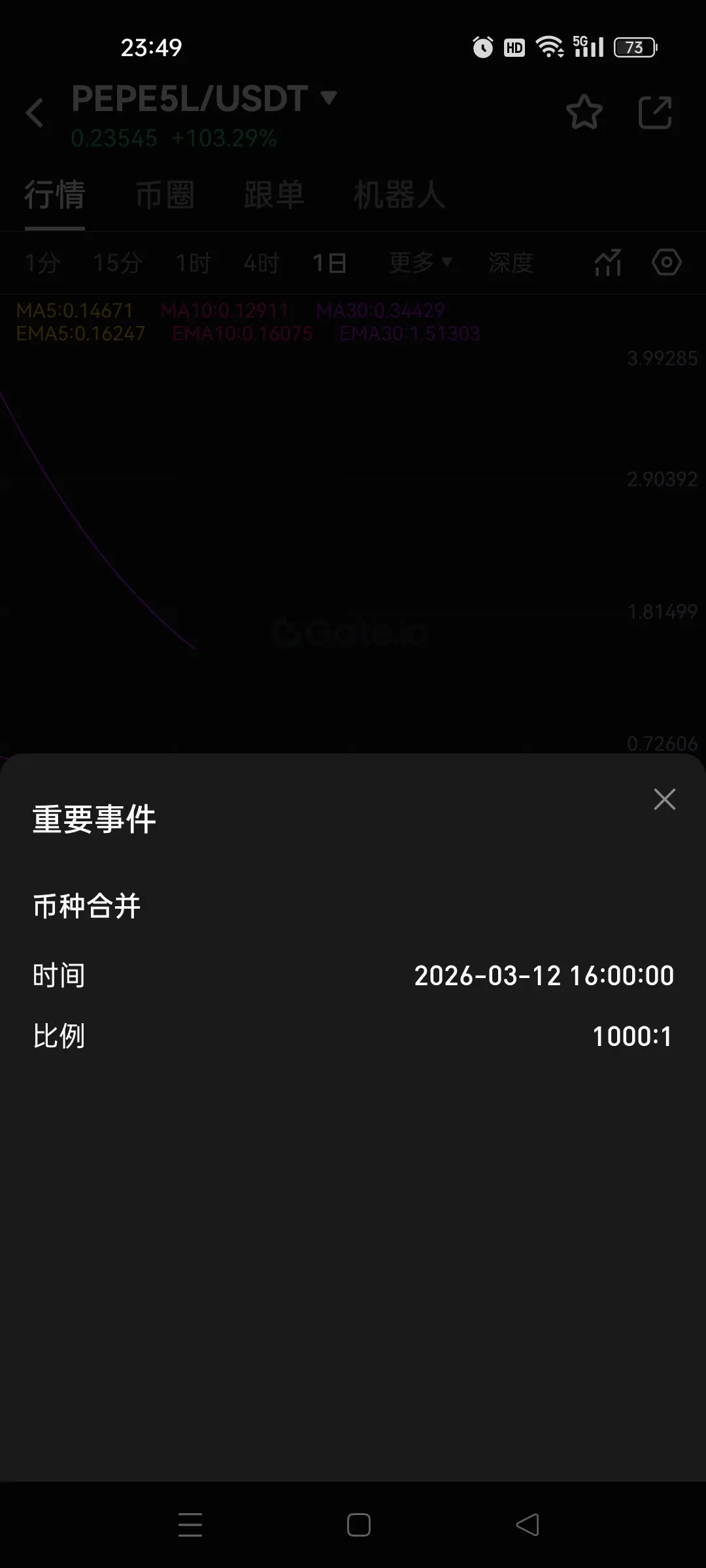Screen dimensions: 706x1568
Task: Toggle the EMA10 indicator label
Action: point(243,334)
